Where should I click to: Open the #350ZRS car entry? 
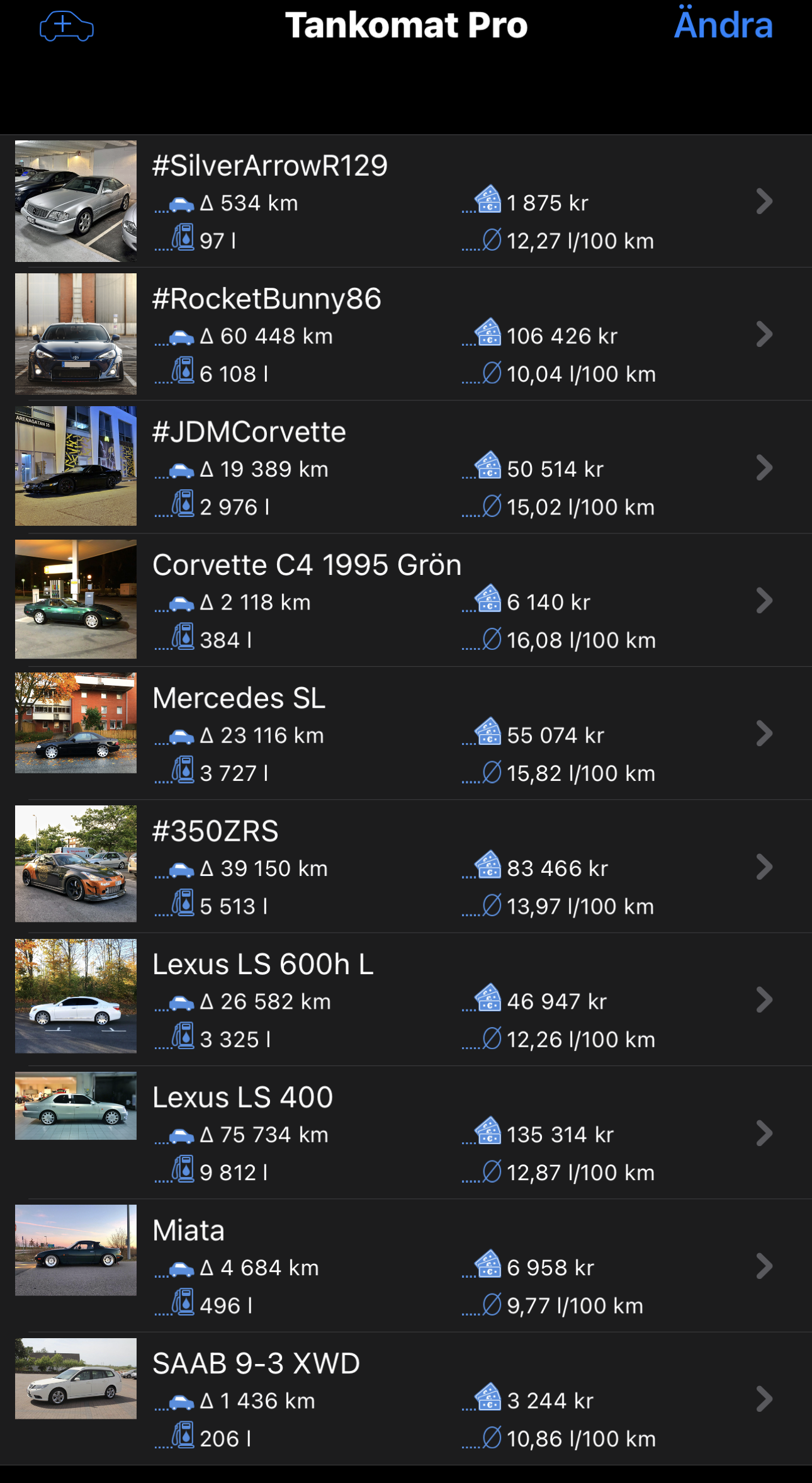(x=406, y=866)
